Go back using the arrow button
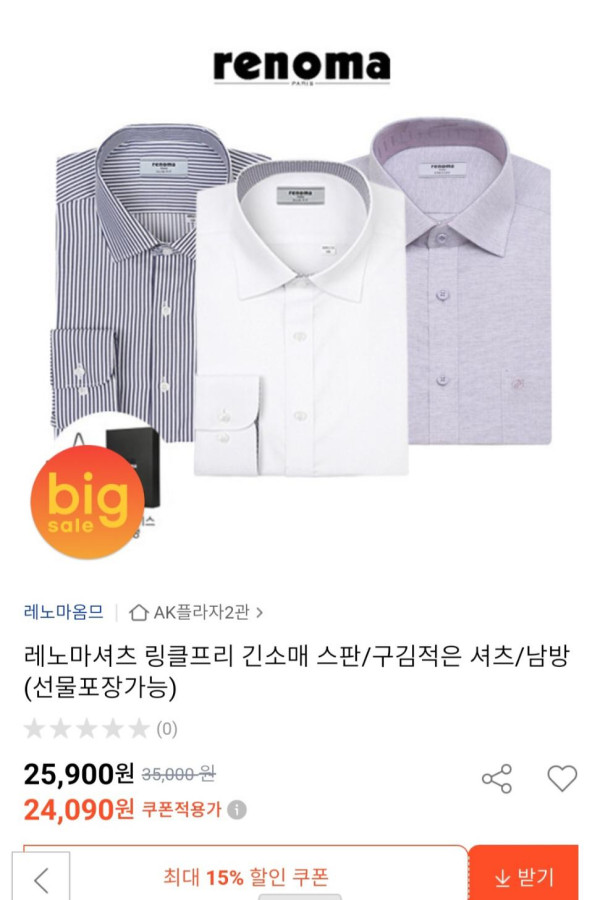The image size is (600, 900). pyautogui.click(x=42, y=879)
